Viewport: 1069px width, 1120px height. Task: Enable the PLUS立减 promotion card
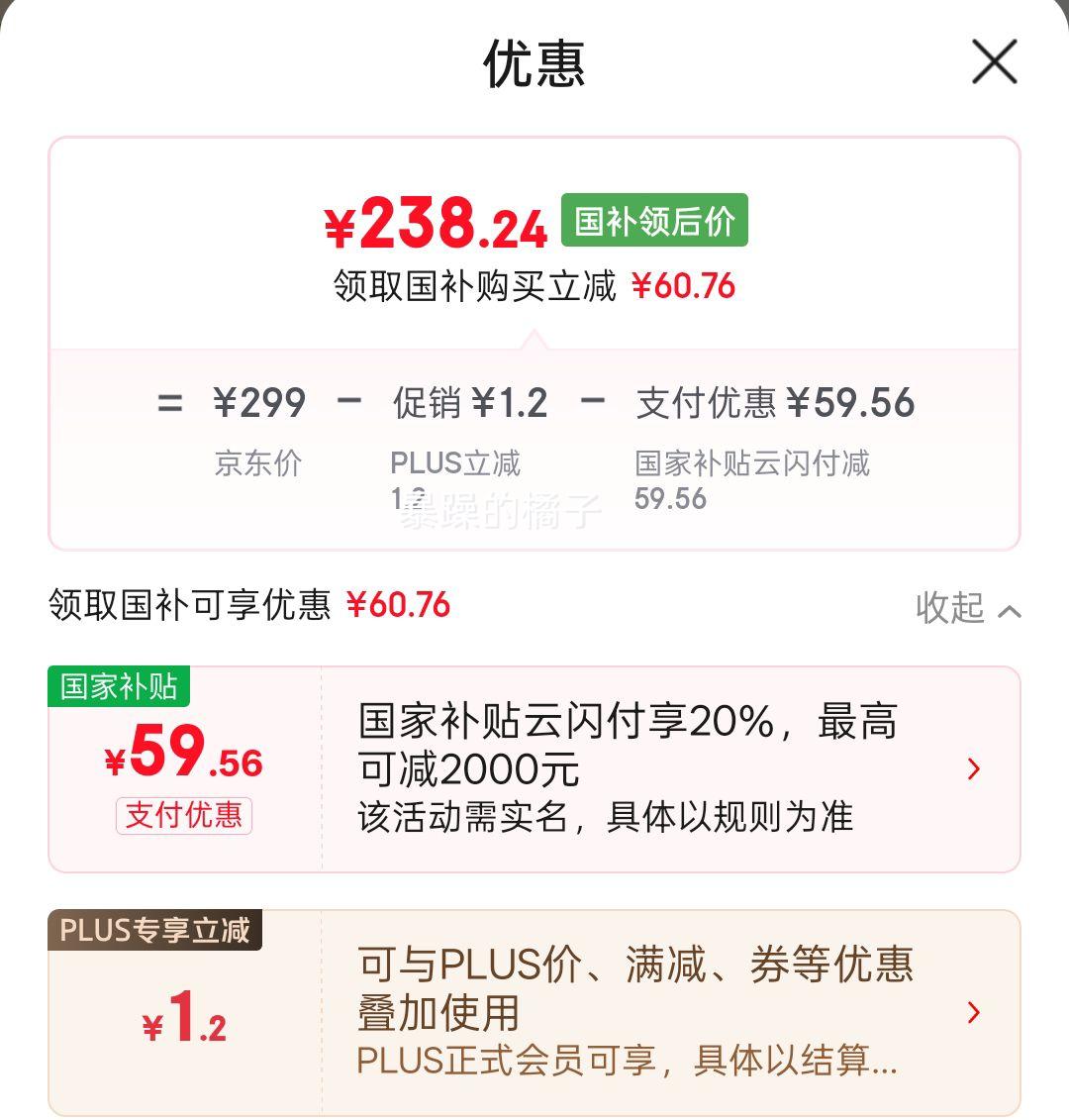[x=534, y=1011]
